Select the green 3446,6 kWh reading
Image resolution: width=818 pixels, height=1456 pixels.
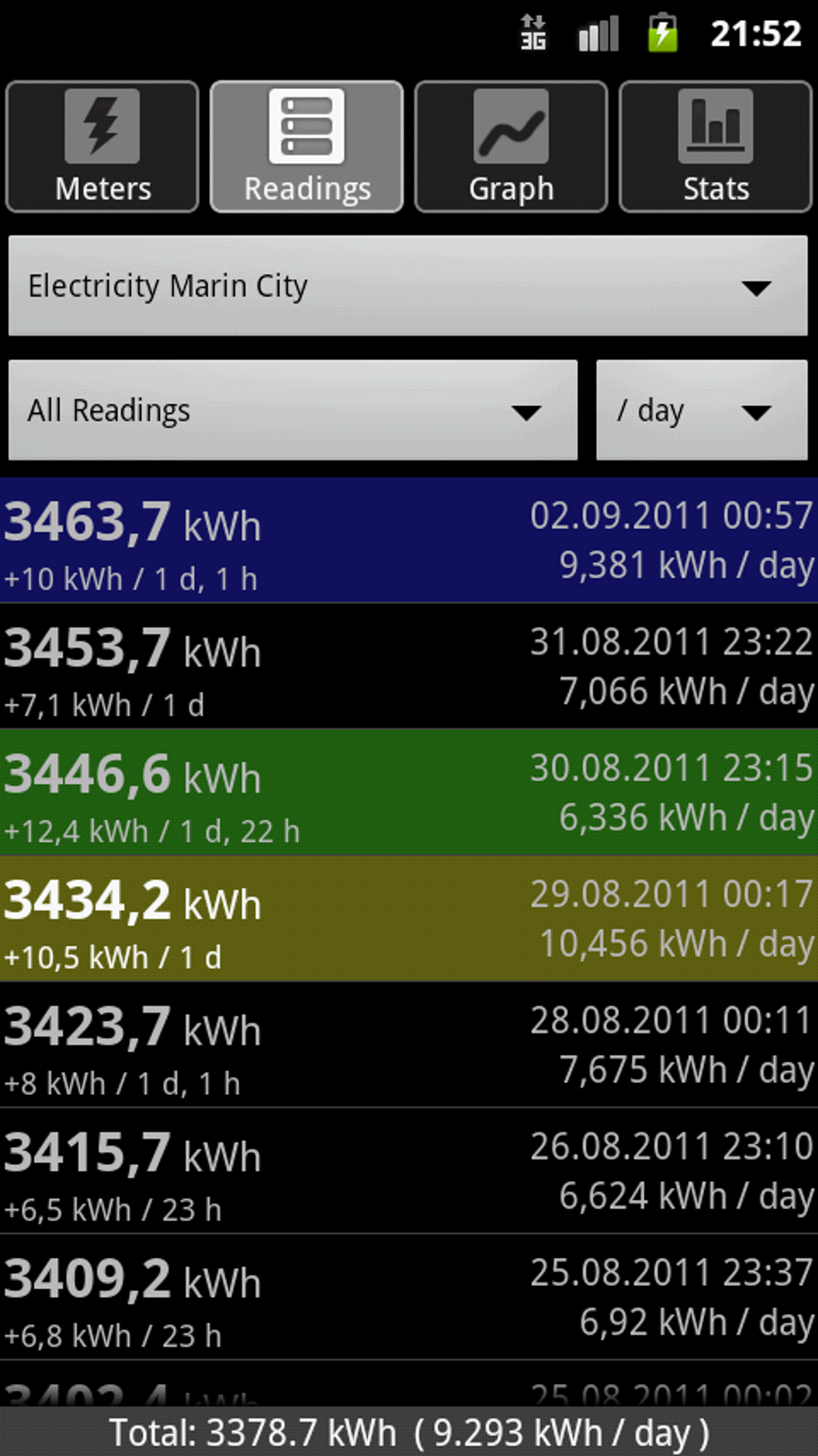(x=409, y=794)
